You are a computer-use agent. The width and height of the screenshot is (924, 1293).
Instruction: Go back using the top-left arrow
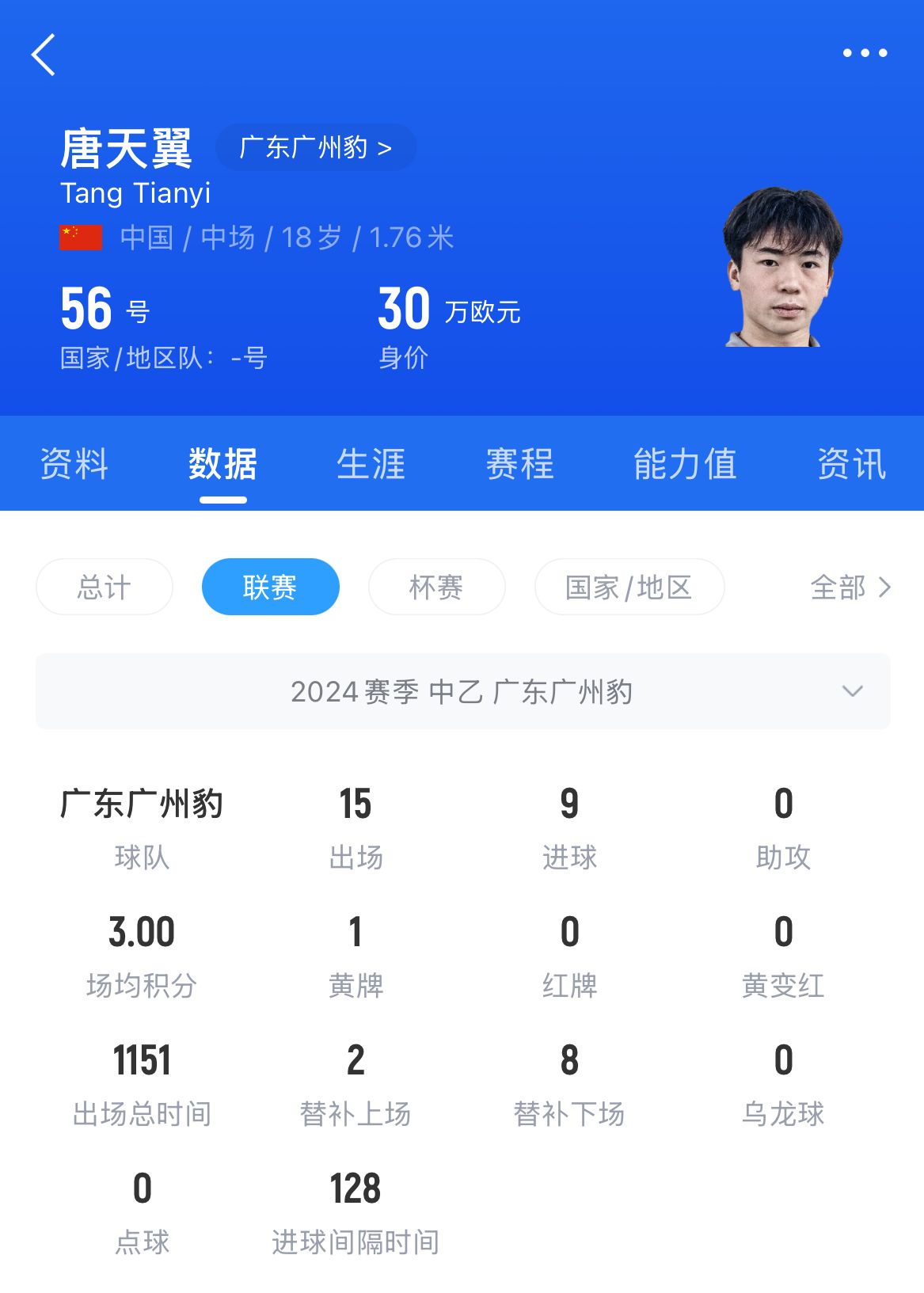pos(44,55)
